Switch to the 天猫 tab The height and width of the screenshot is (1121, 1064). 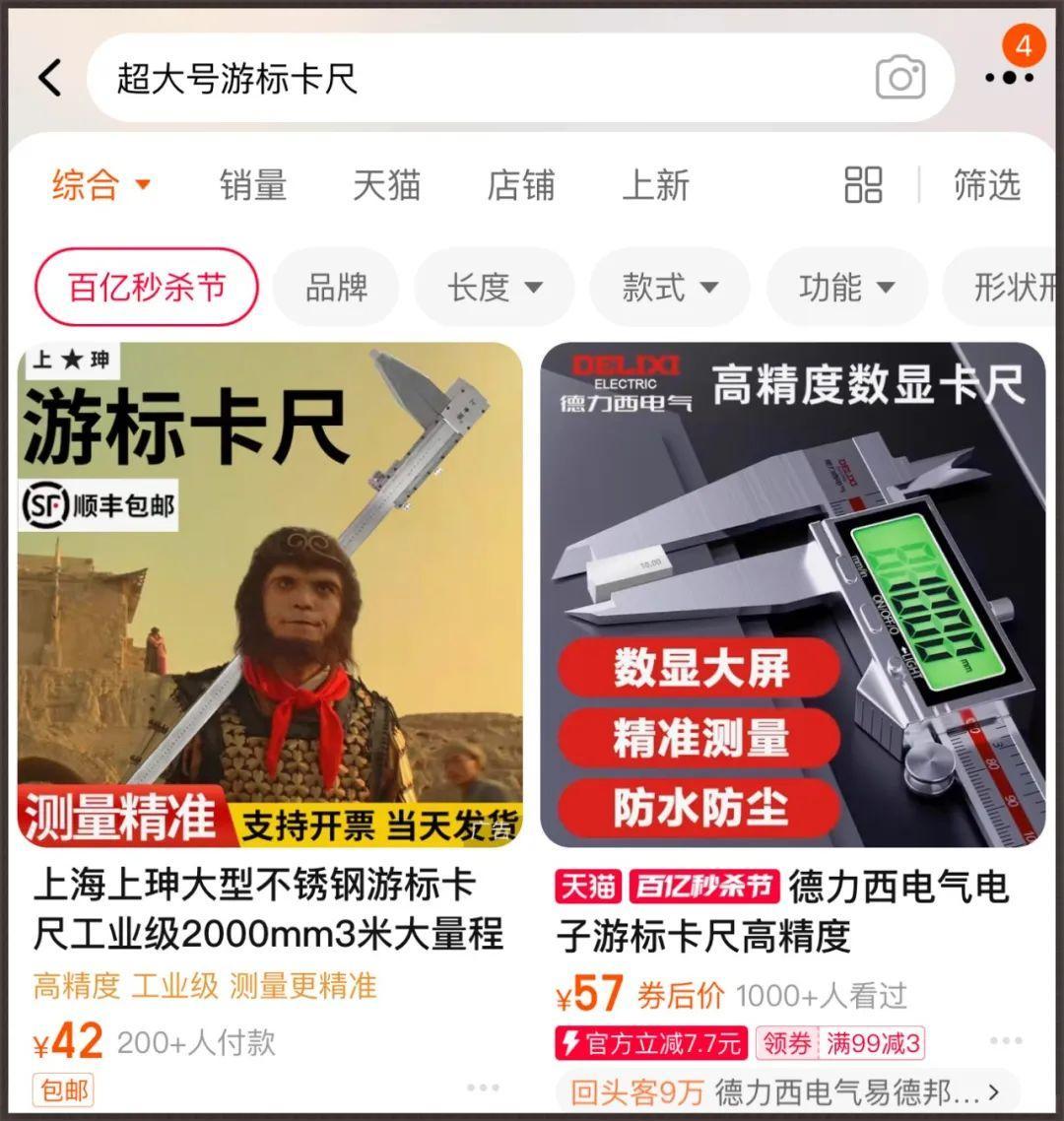386,185
